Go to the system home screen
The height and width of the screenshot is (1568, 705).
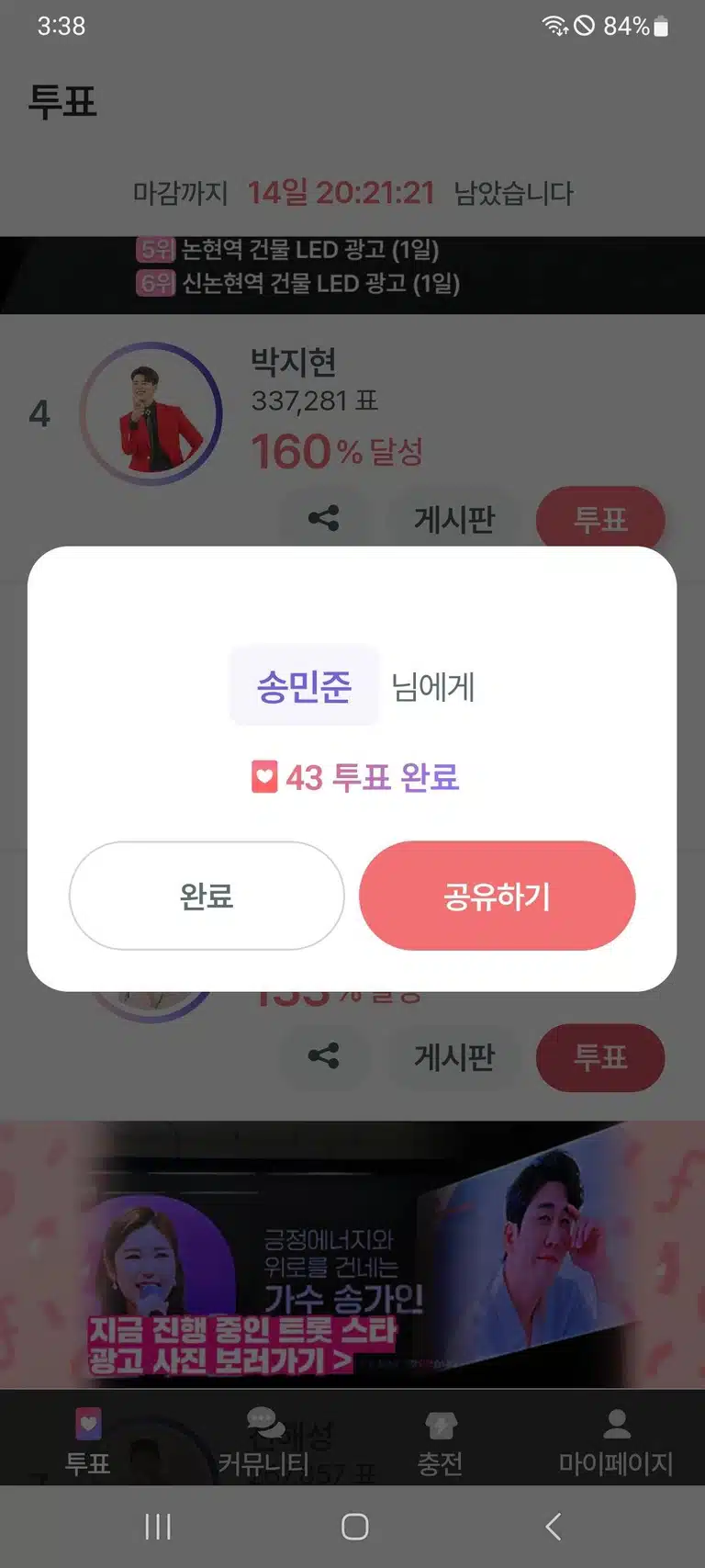[354, 1527]
